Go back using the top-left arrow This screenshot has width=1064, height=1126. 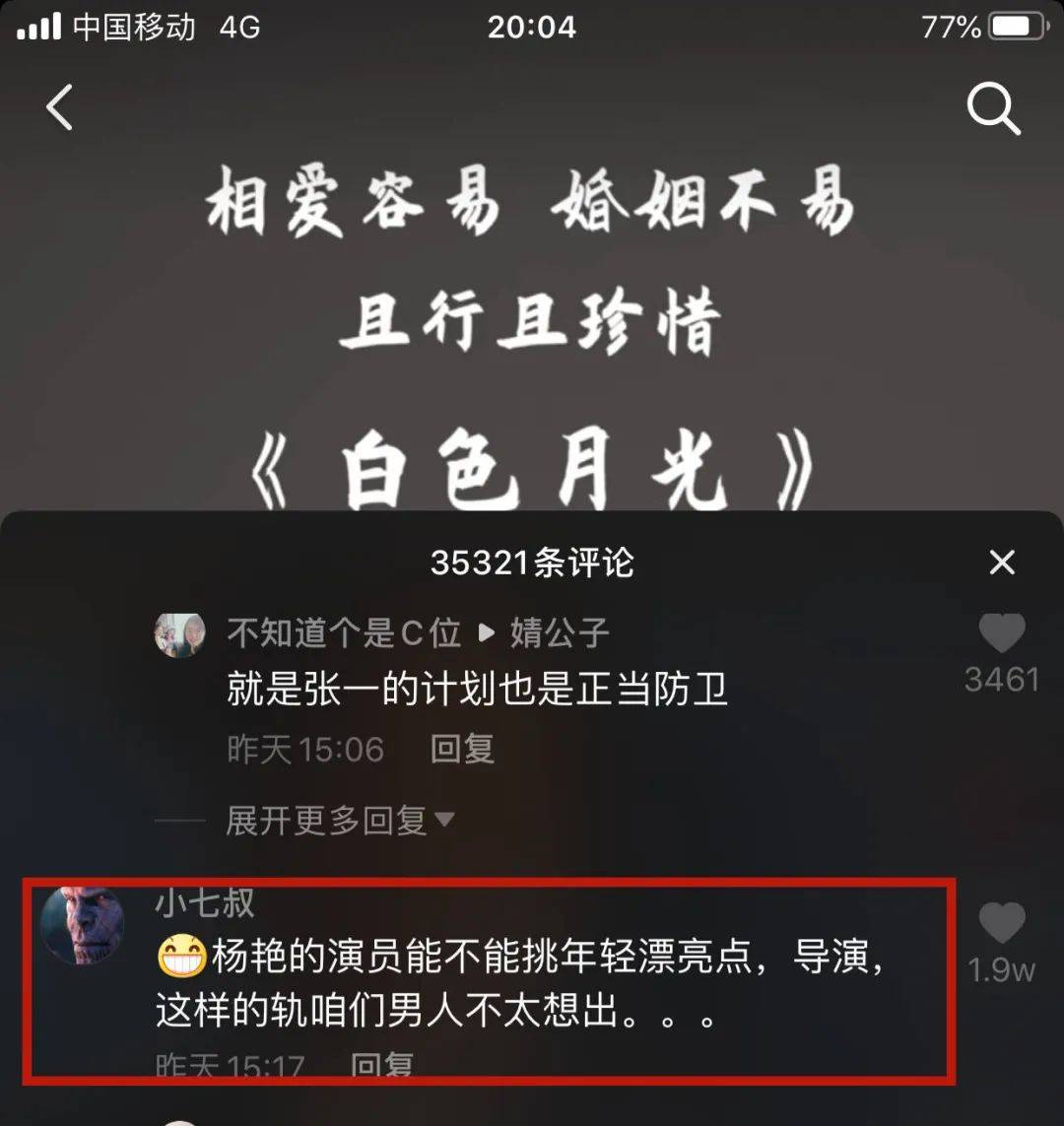(60, 107)
